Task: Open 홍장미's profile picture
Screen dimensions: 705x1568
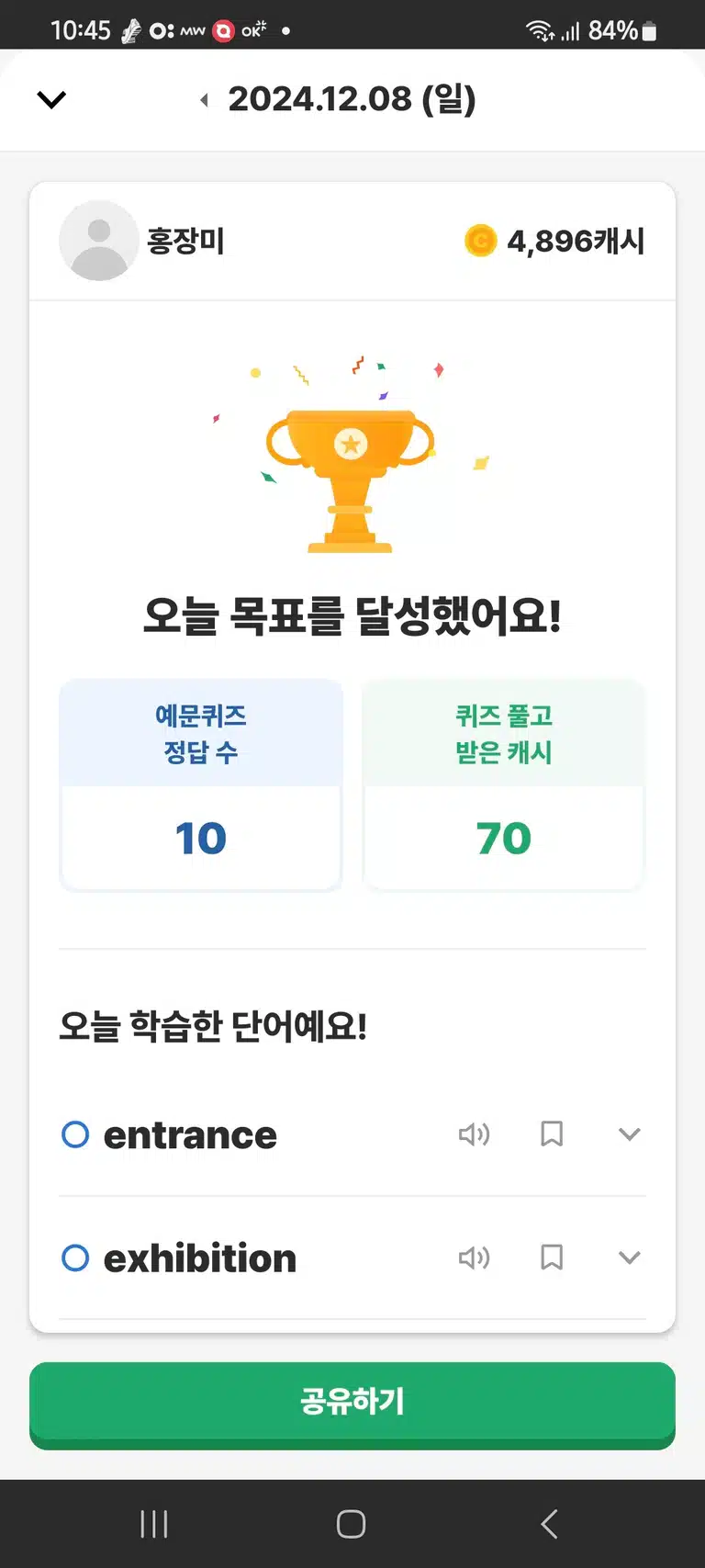Action: pyautogui.click(x=99, y=241)
